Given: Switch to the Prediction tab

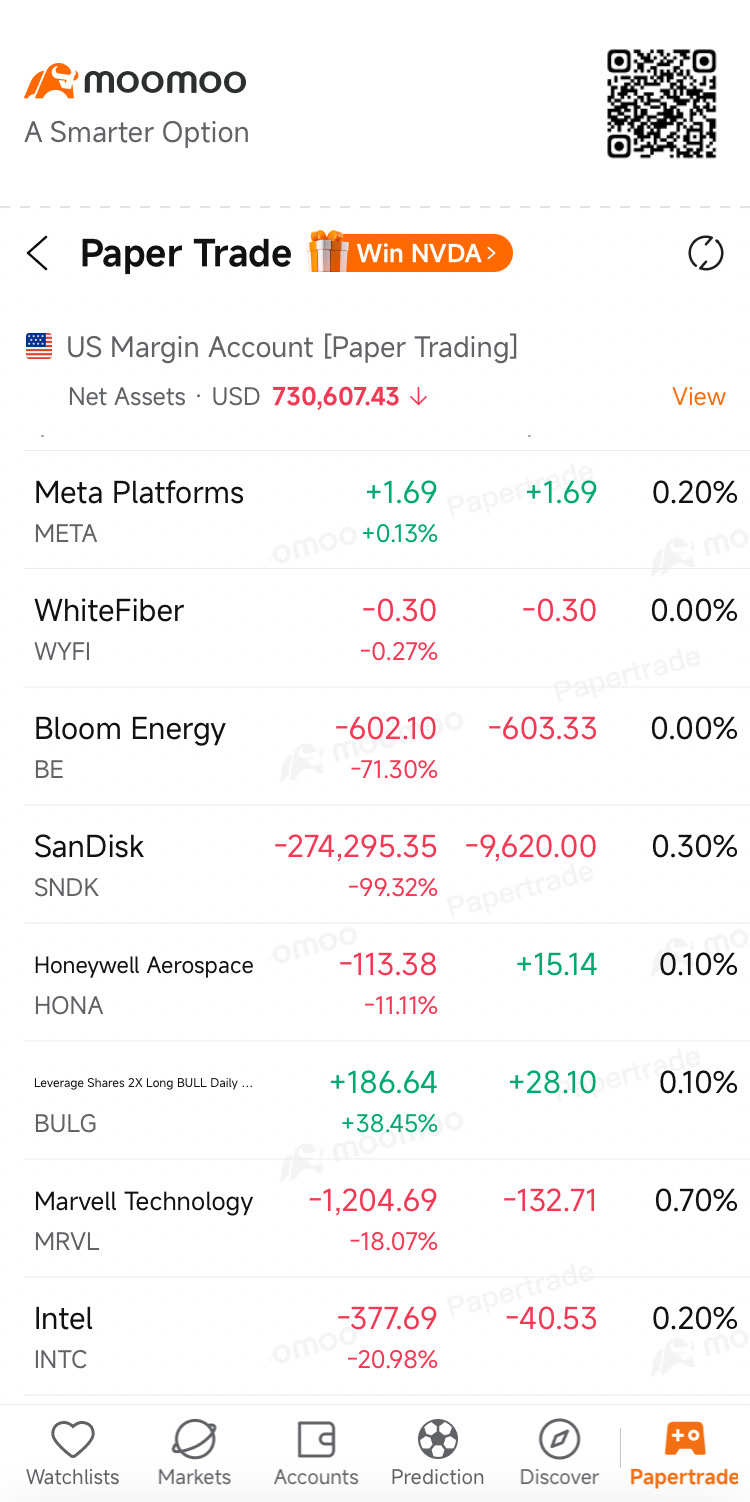Looking at the screenshot, I should (x=437, y=1454).
